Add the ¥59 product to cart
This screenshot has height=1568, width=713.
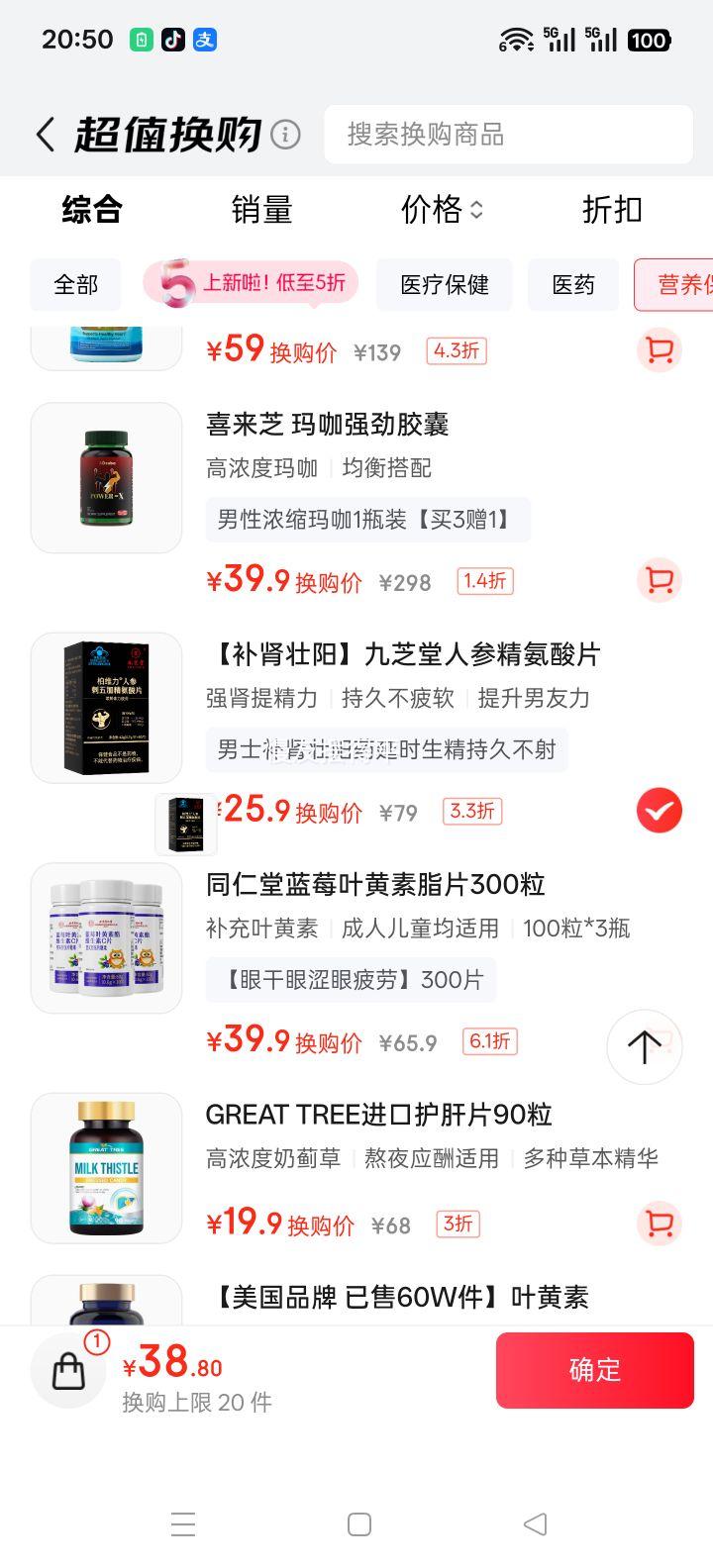[659, 349]
